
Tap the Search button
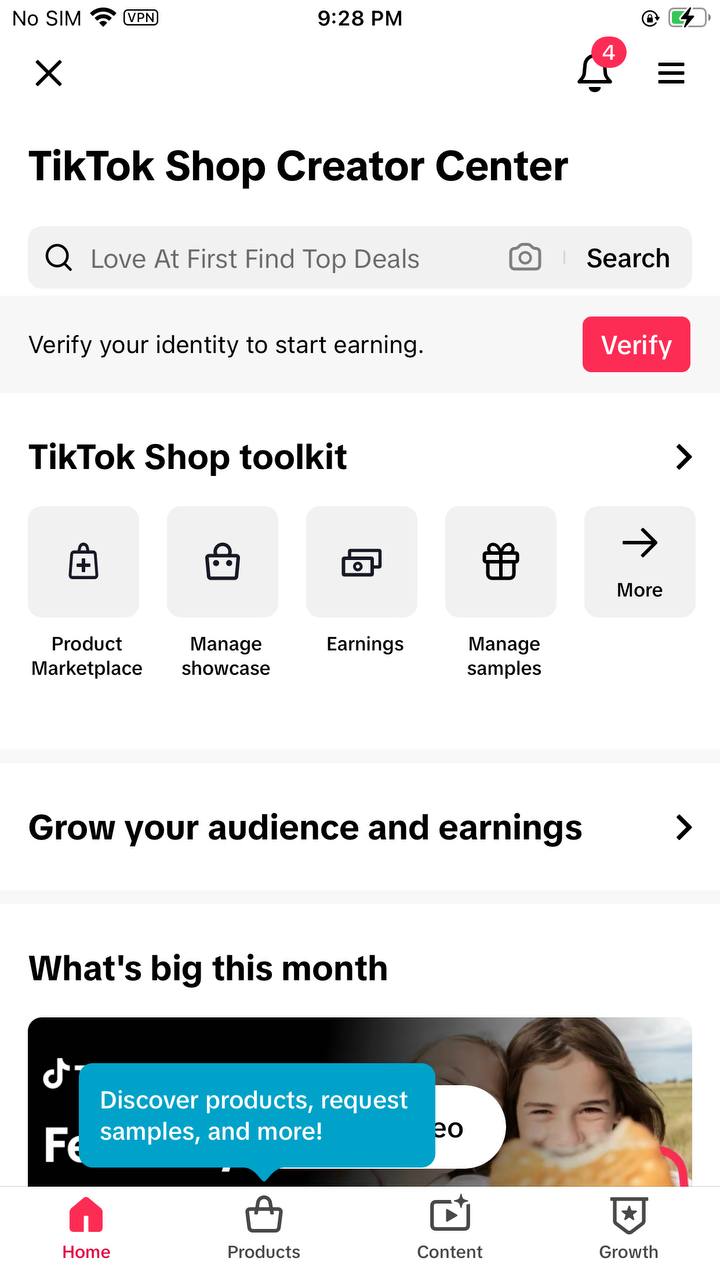coord(628,258)
